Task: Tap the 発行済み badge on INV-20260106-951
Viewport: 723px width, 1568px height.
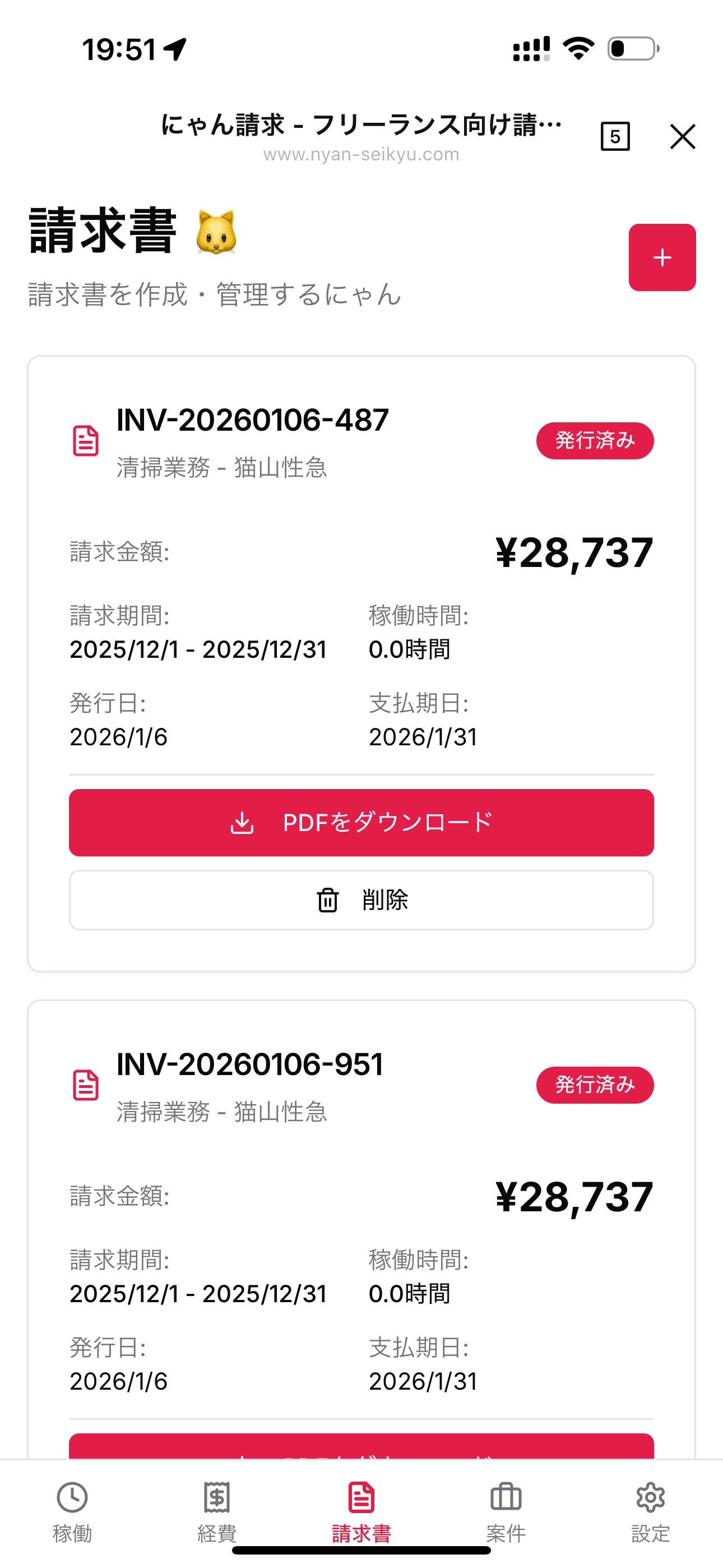Action: point(595,1085)
